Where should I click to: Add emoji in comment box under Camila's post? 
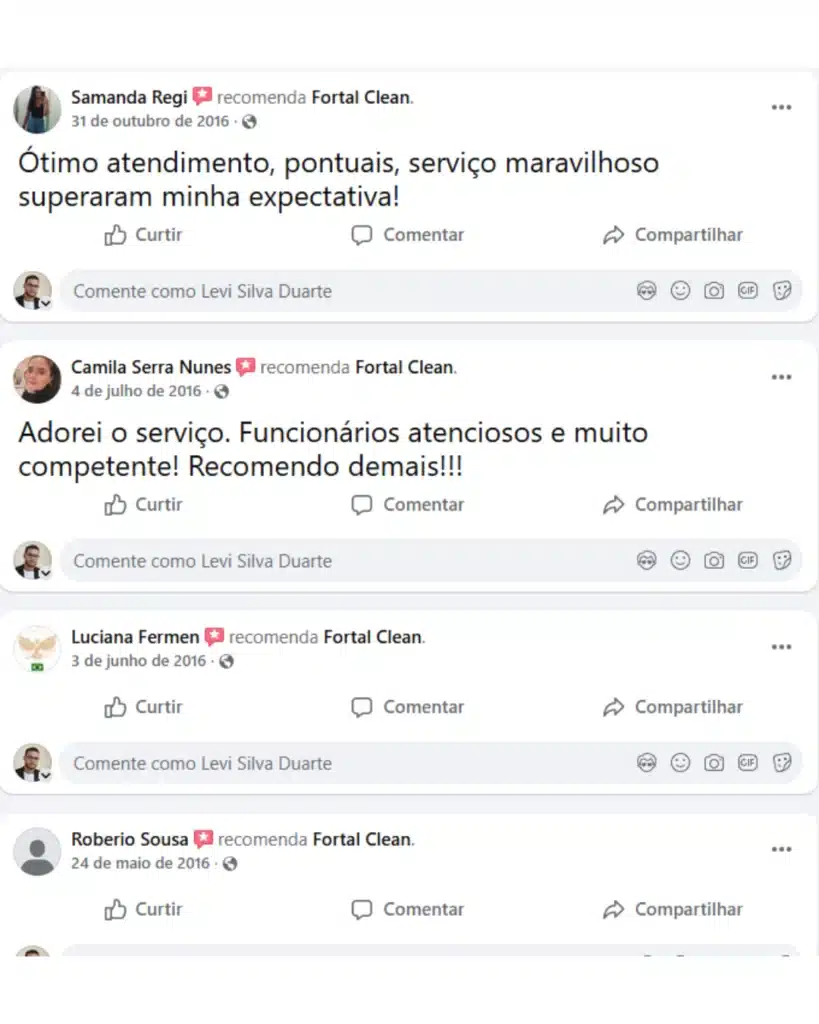(x=680, y=561)
